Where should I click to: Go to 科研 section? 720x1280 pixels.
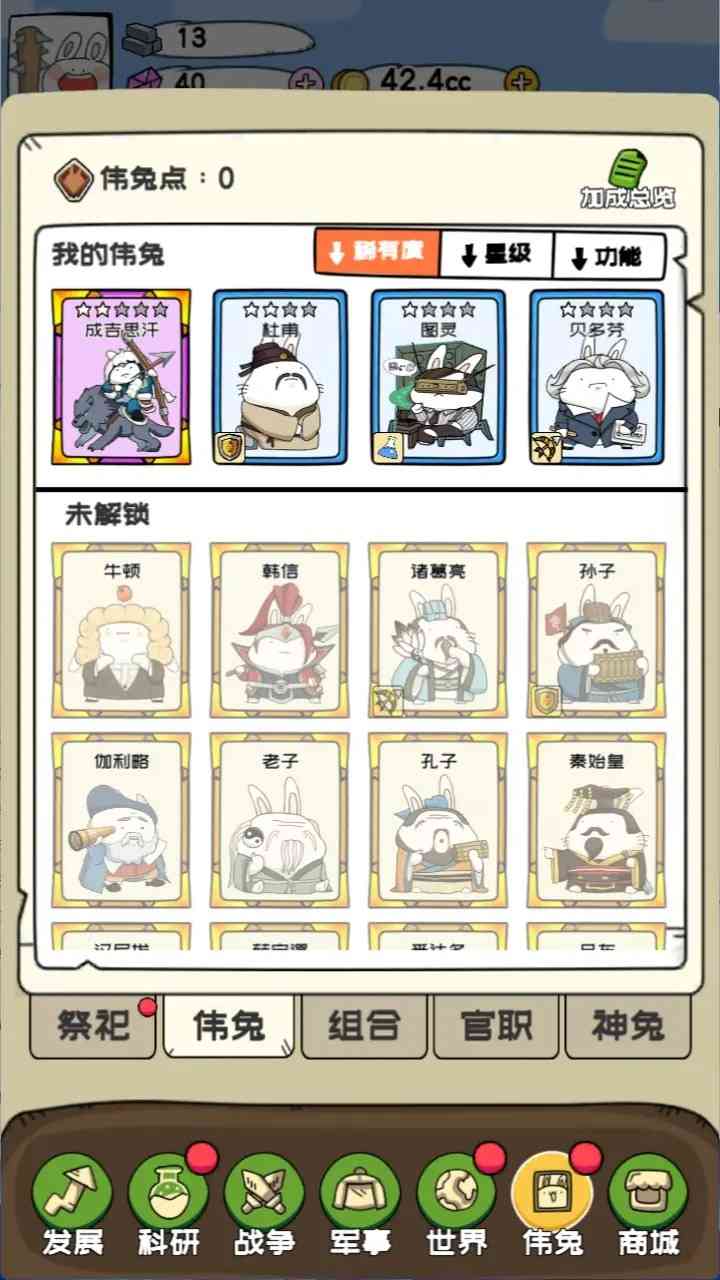[168, 1205]
